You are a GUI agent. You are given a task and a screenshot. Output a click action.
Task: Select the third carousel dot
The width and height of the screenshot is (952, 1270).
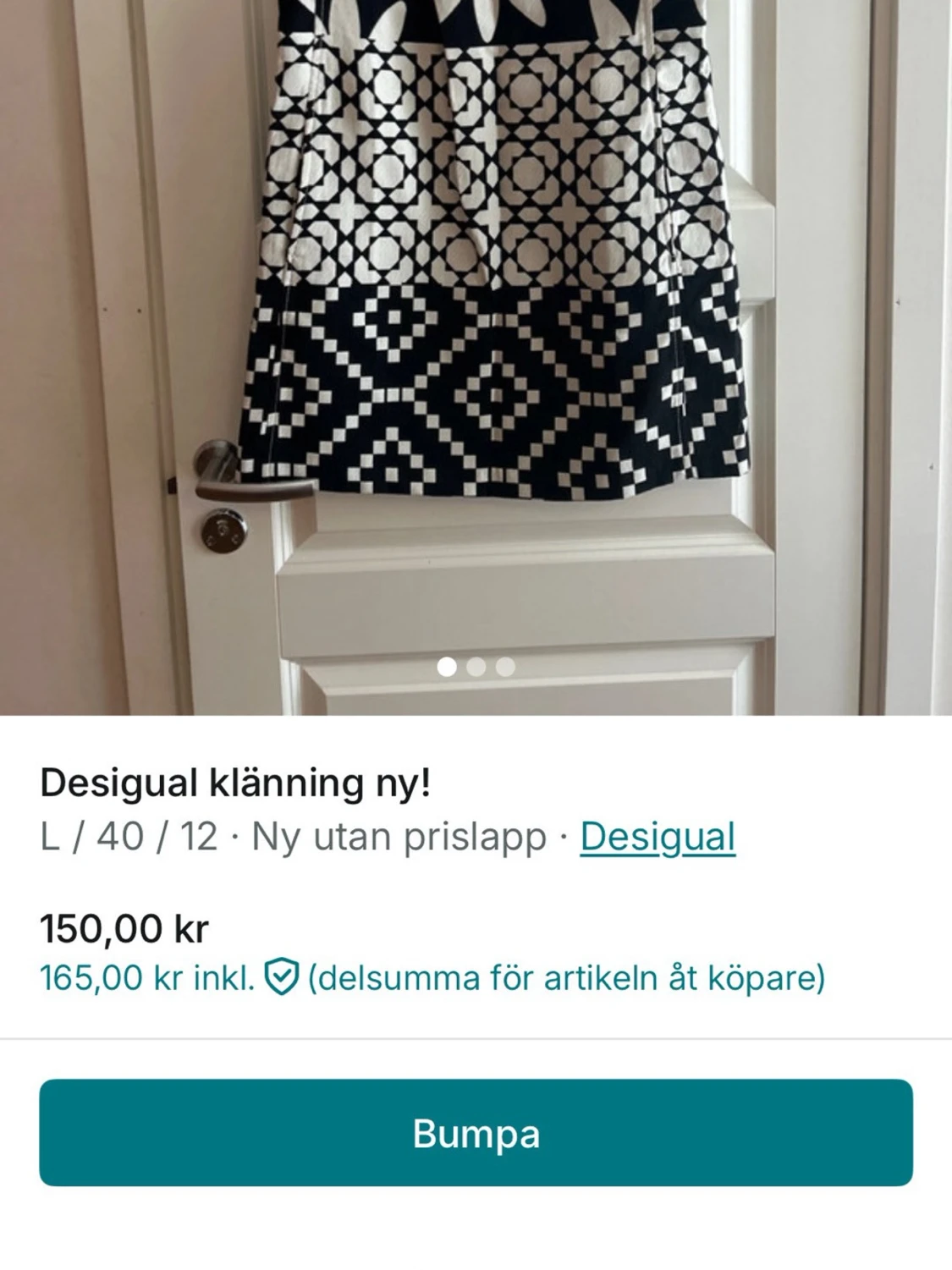pos(505,667)
